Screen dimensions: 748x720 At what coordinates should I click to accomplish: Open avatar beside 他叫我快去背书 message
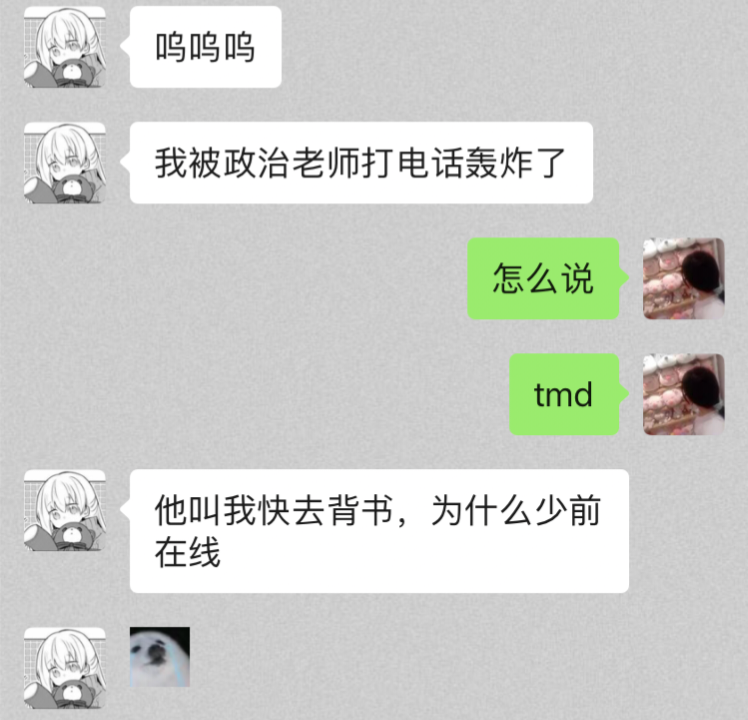64,510
